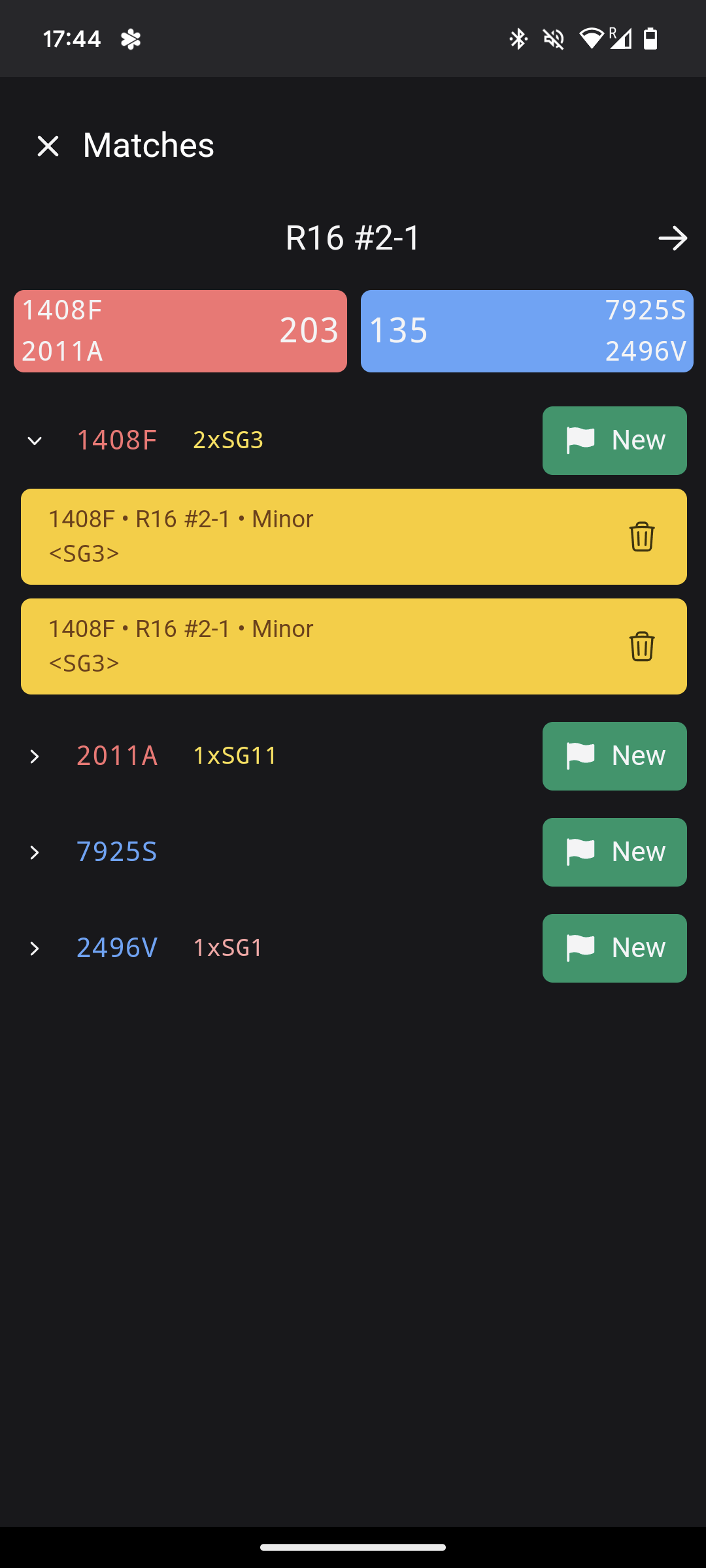This screenshot has height=1568, width=706.
Task: Close the Matches screen
Action: coord(48,146)
